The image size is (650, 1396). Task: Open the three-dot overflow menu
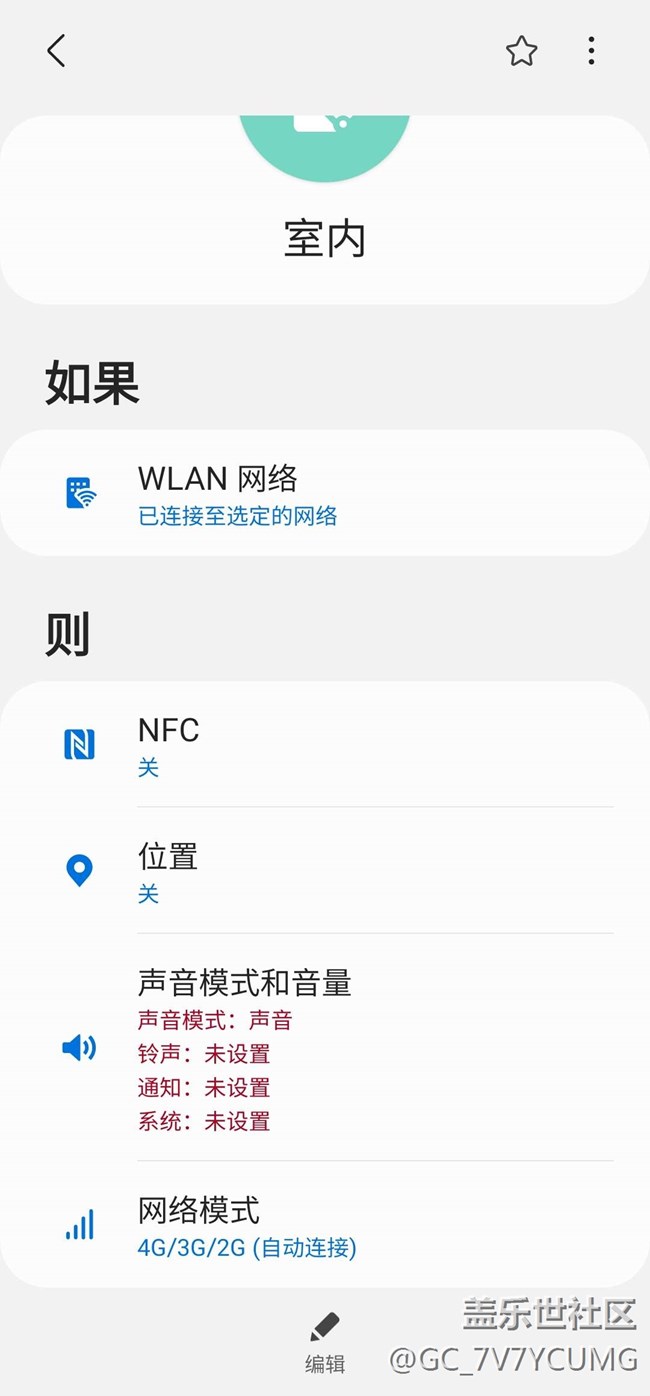pos(591,50)
